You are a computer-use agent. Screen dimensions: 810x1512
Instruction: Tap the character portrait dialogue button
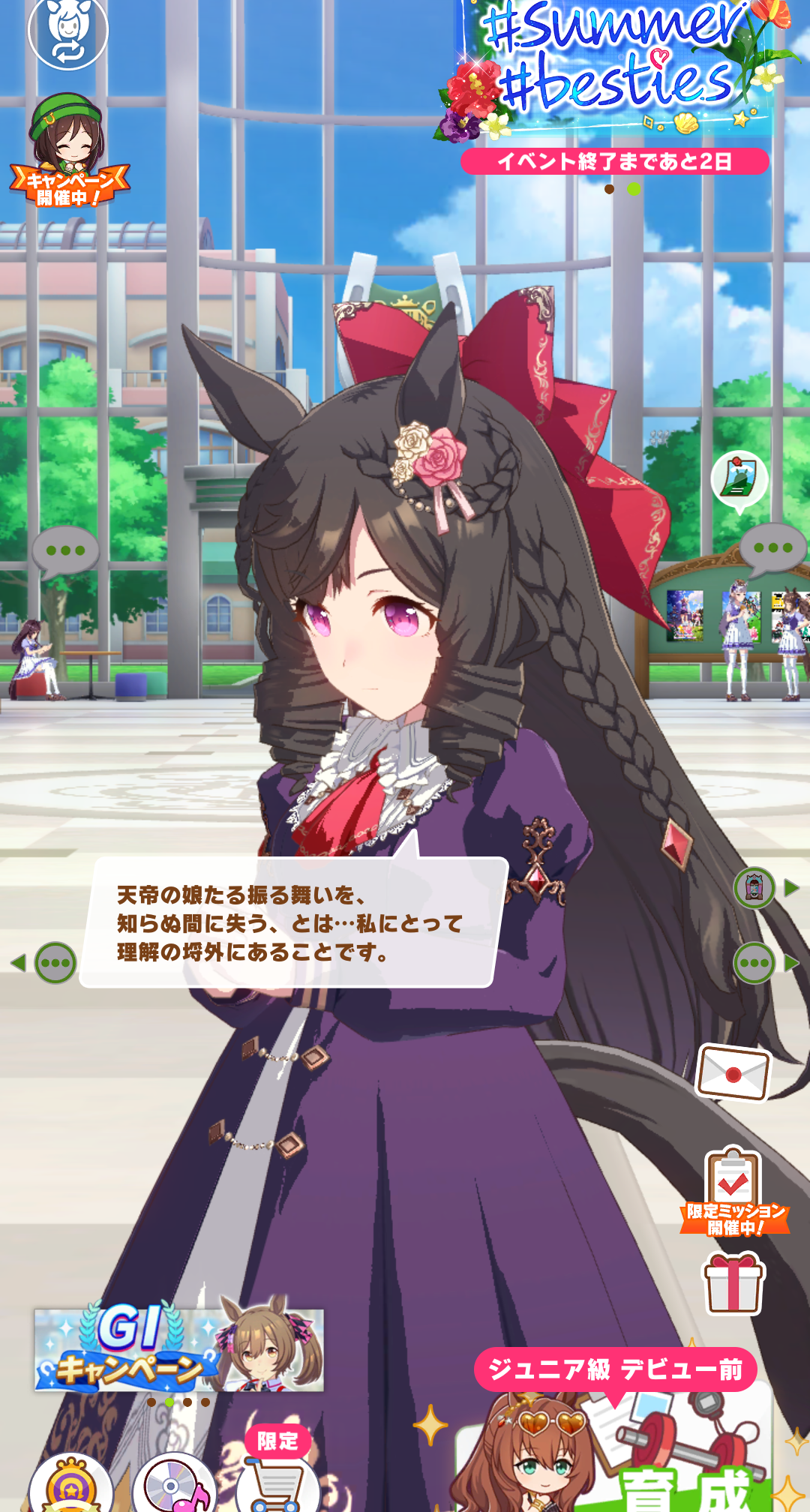pos(754,888)
